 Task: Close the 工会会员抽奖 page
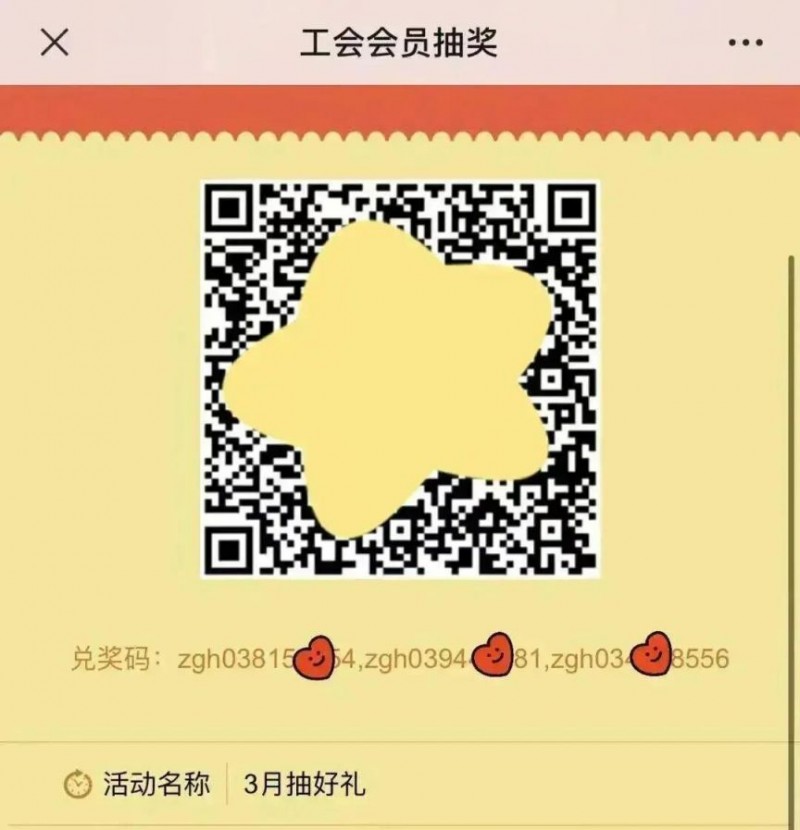click(x=54, y=43)
